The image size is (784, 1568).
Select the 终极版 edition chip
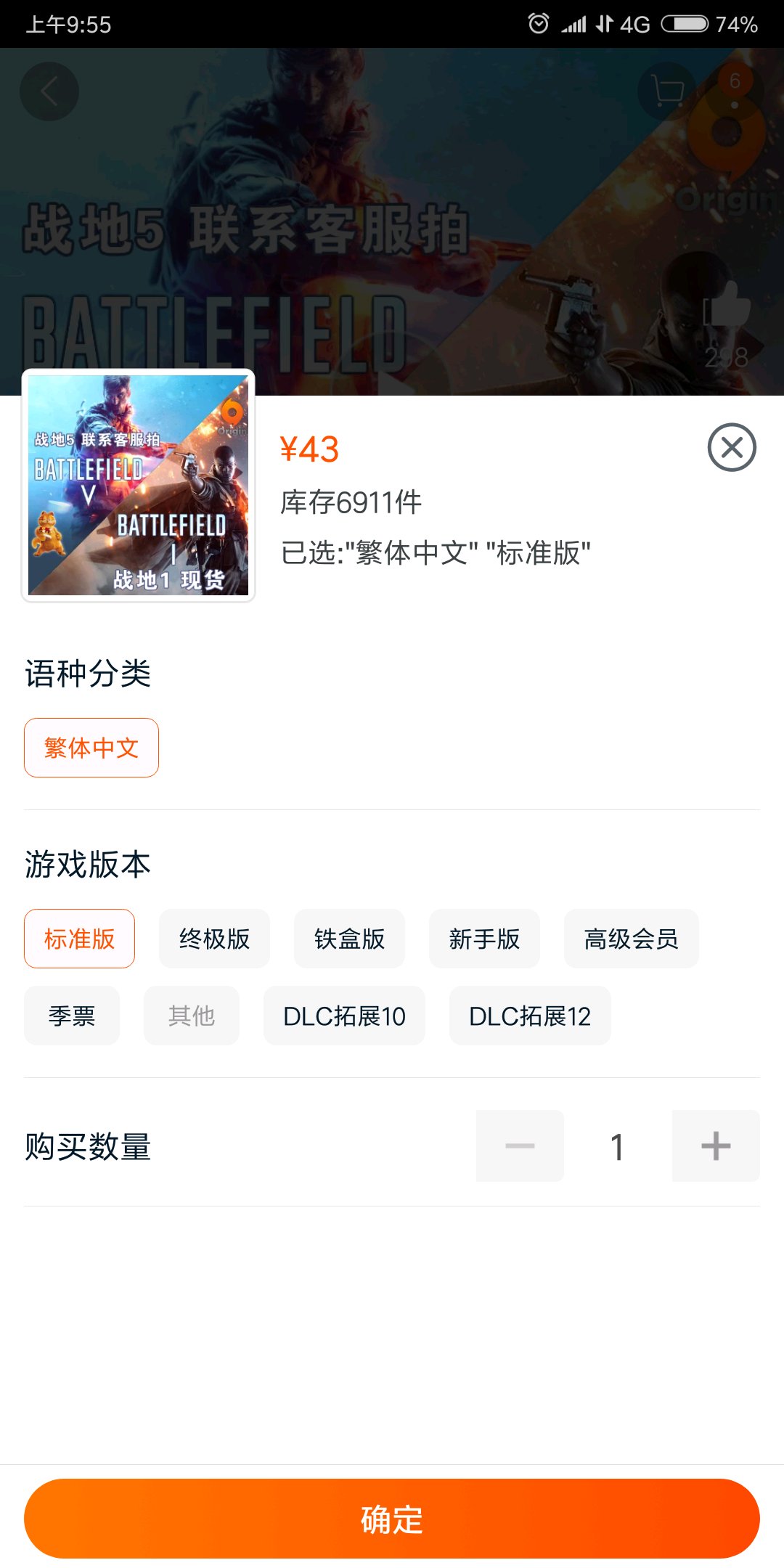214,939
